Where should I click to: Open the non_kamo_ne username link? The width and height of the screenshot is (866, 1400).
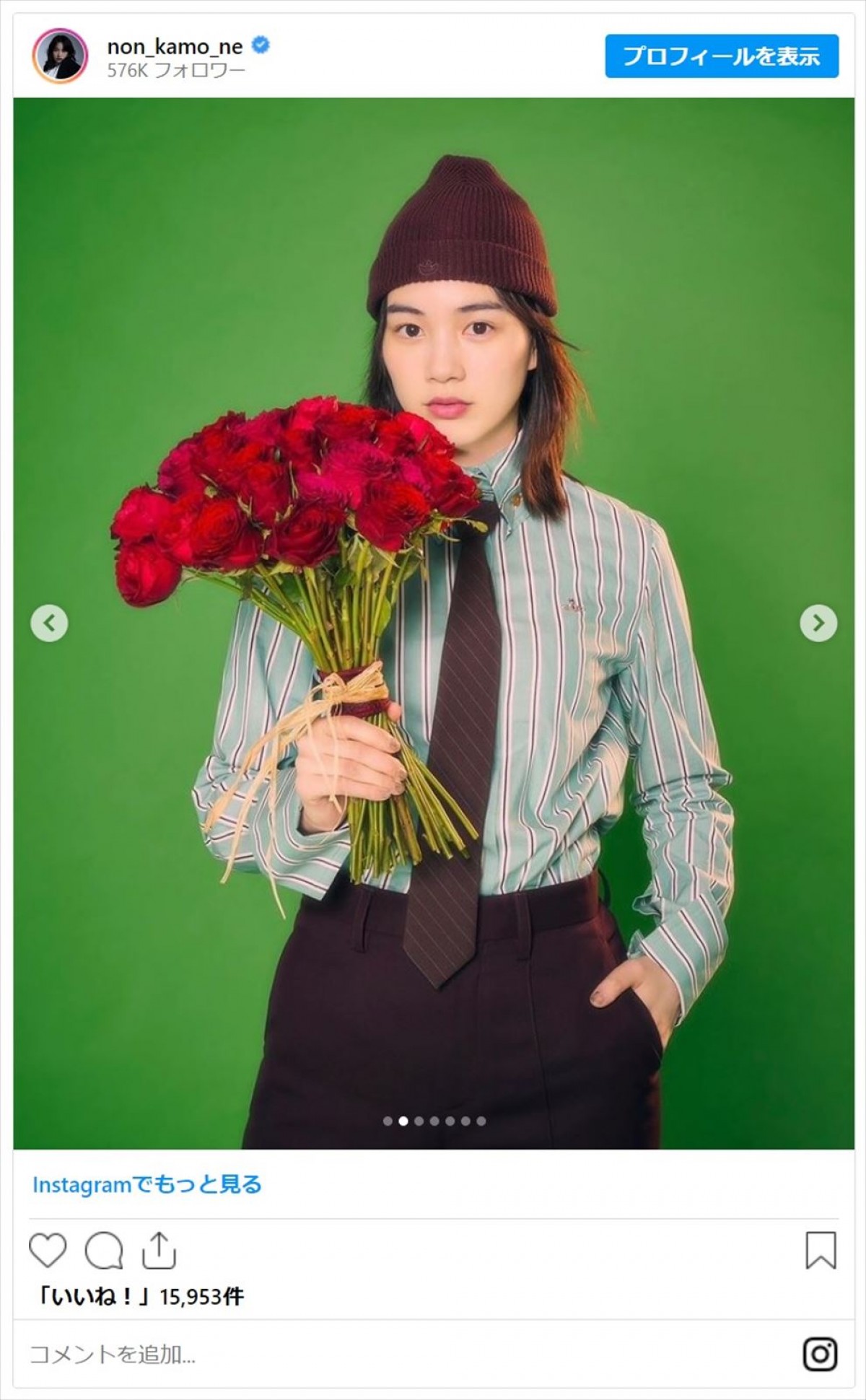pos(175,47)
